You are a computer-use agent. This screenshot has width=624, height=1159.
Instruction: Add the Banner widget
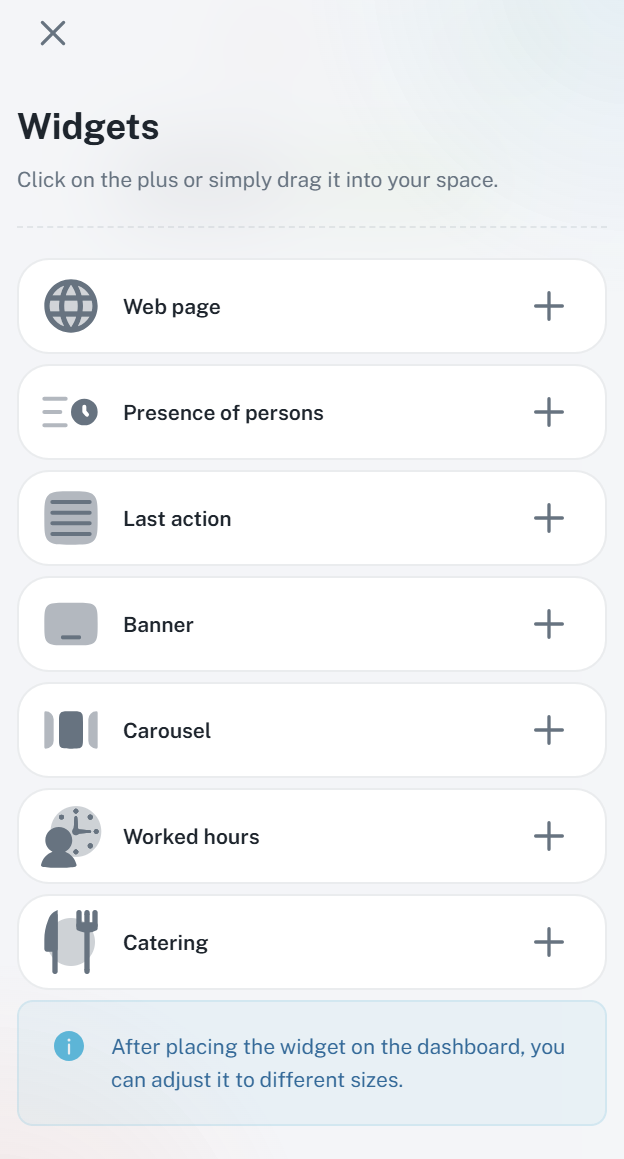tap(548, 624)
